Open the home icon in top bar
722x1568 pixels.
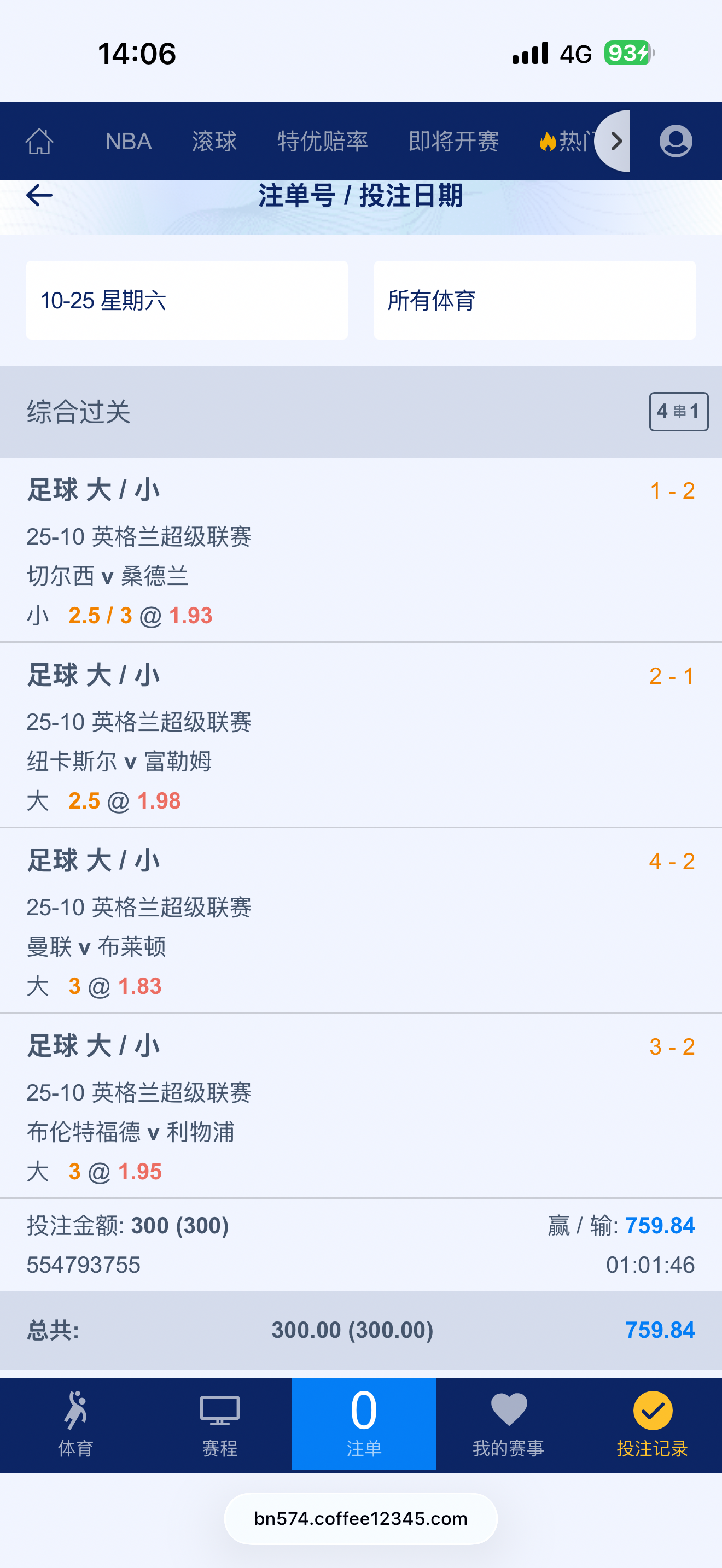(x=39, y=141)
